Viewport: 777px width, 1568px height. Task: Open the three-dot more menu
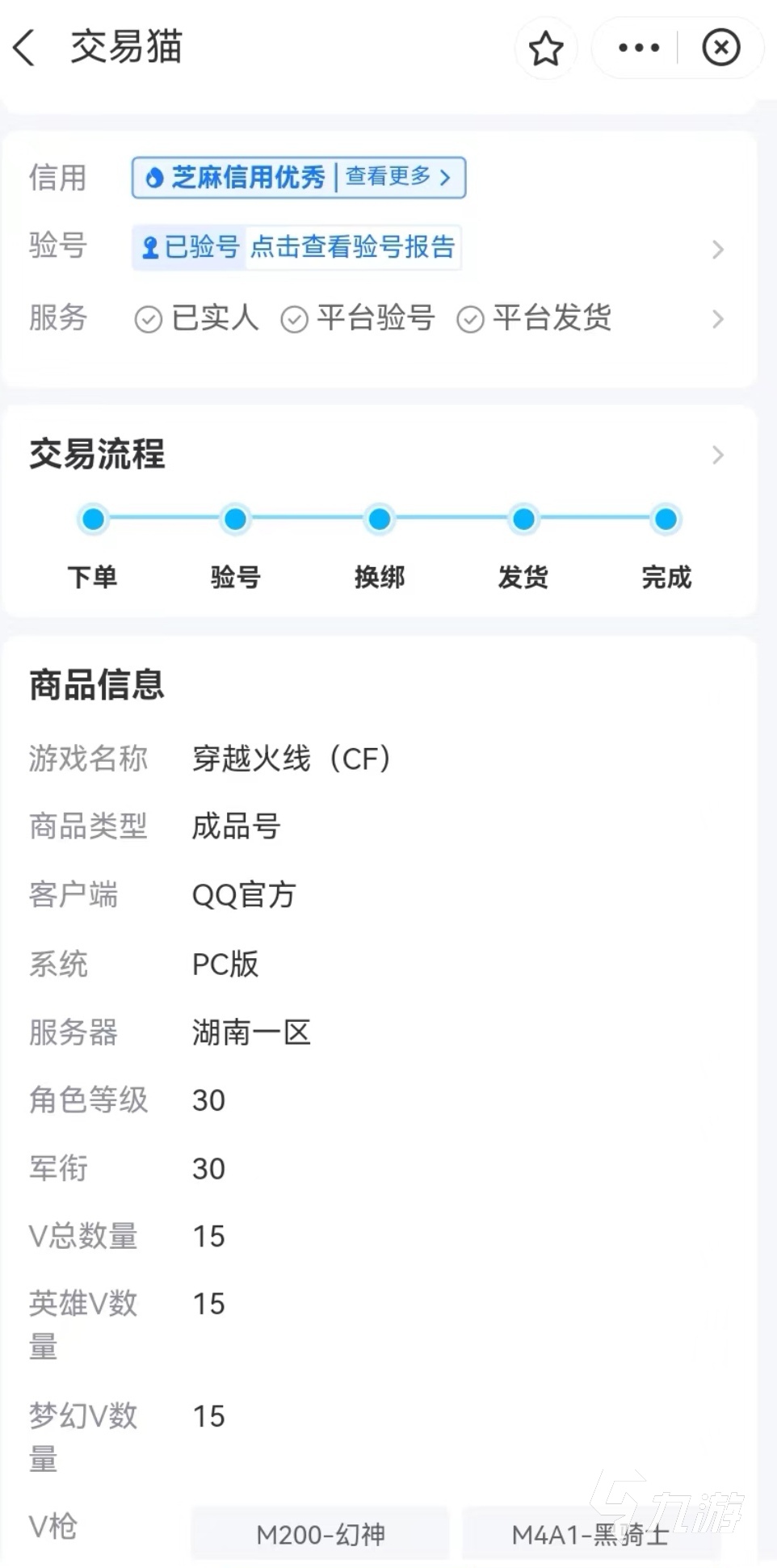tap(638, 48)
